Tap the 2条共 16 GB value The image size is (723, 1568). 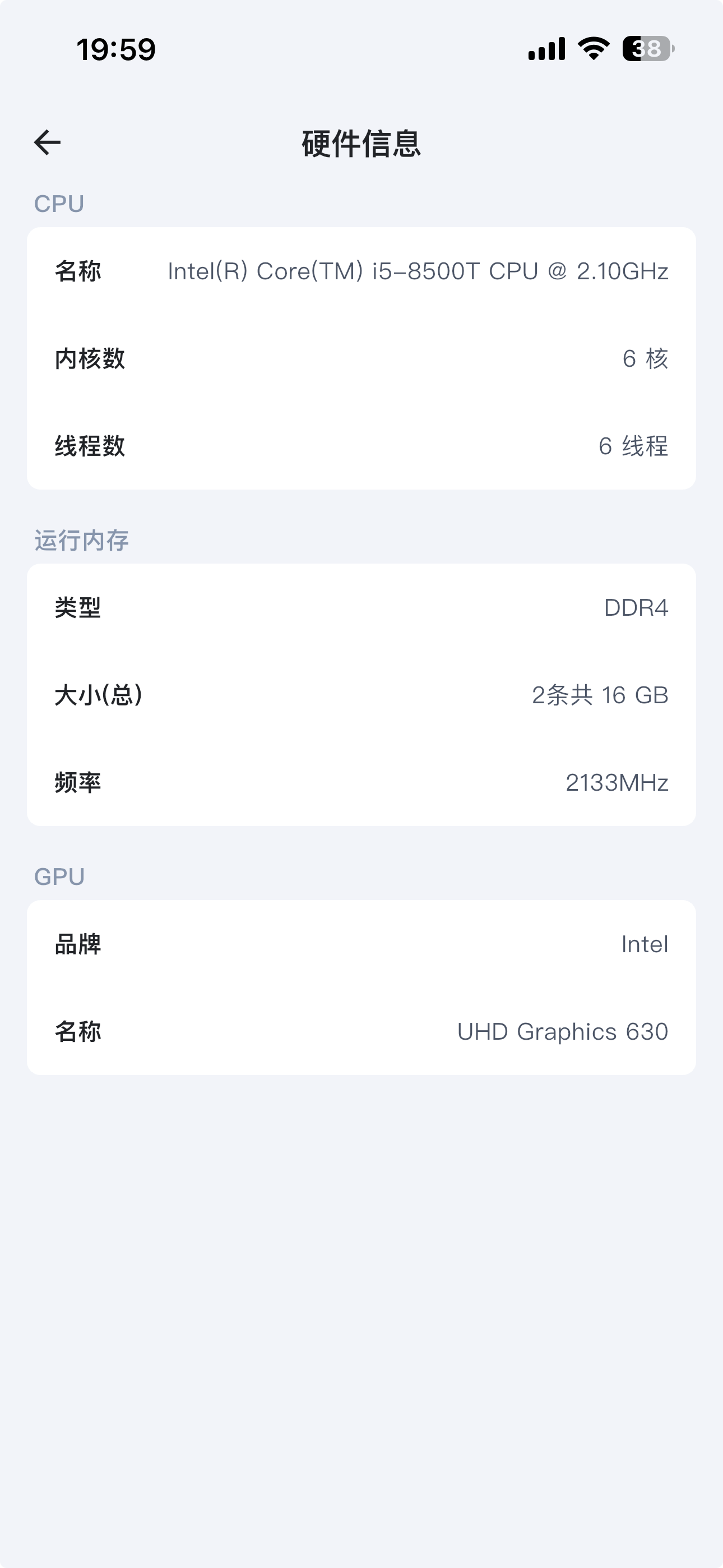(600, 695)
